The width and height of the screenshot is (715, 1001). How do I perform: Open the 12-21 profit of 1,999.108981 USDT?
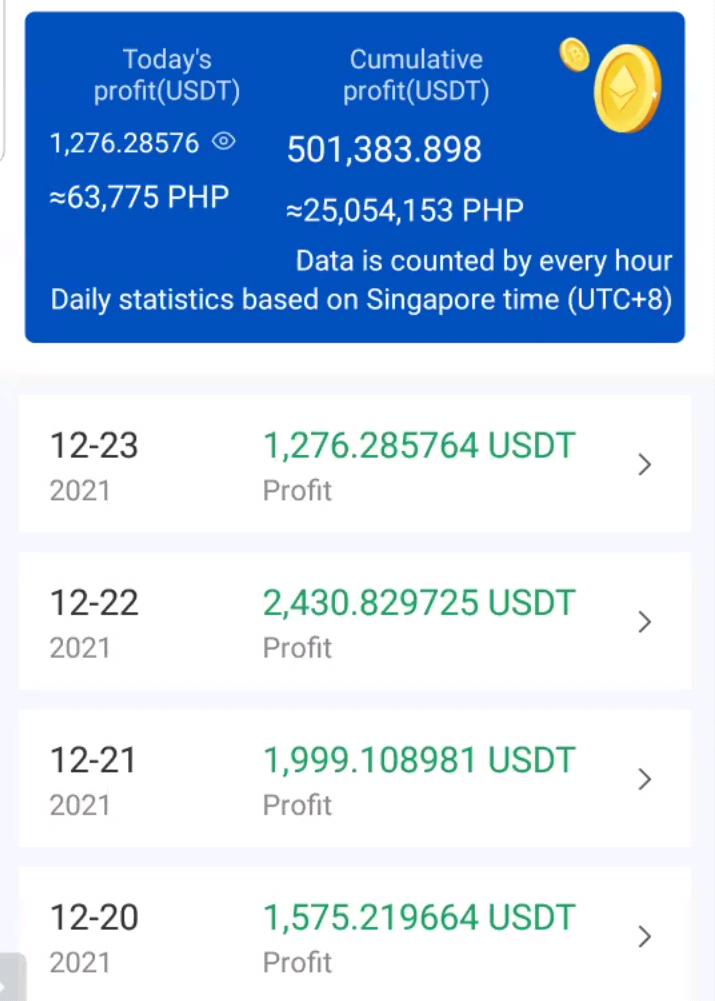[x=355, y=778]
